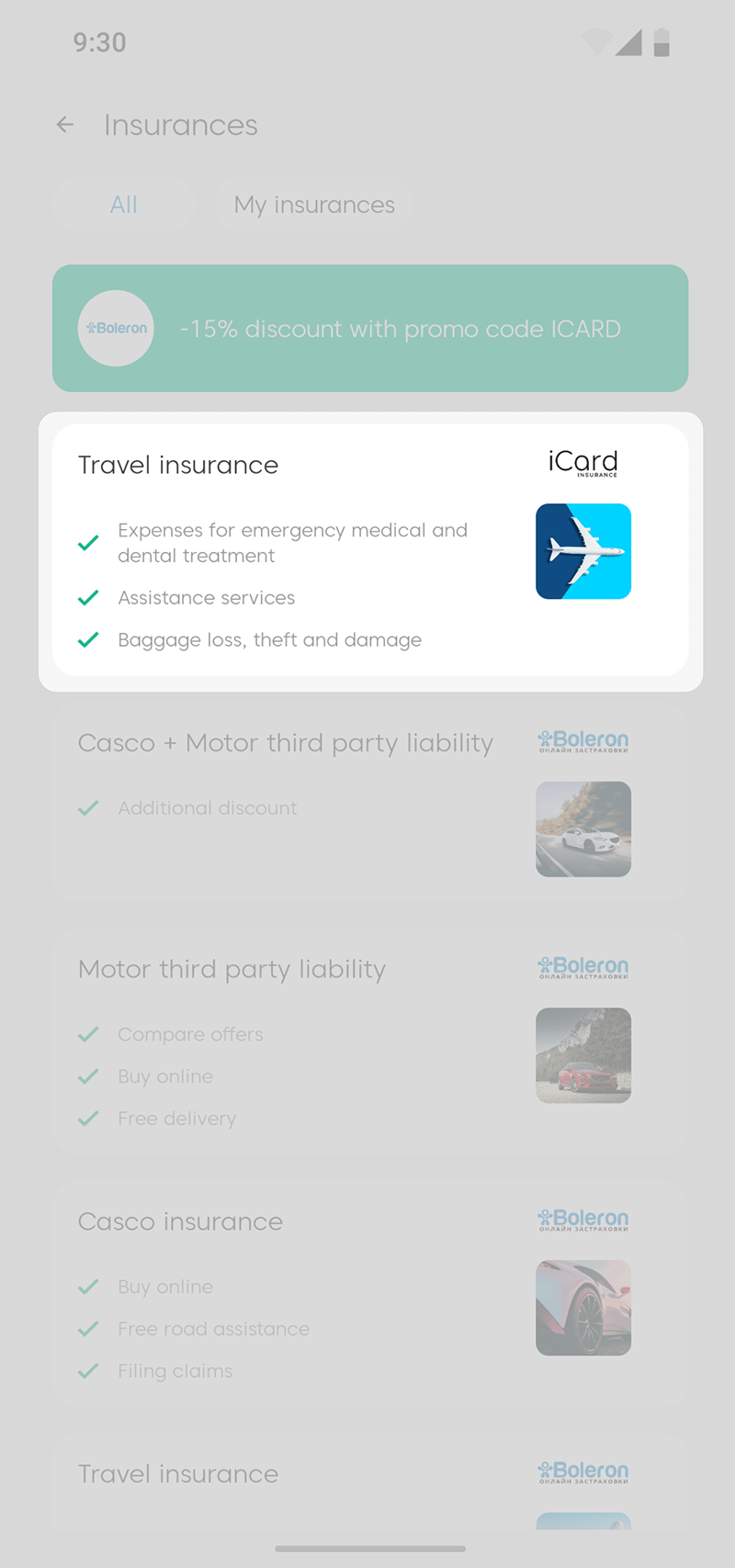Image resolution: width=735 pixels, height=1568 pixels.
Task: Open Casco + Motor third party liability card
Action: pos(370,804)
